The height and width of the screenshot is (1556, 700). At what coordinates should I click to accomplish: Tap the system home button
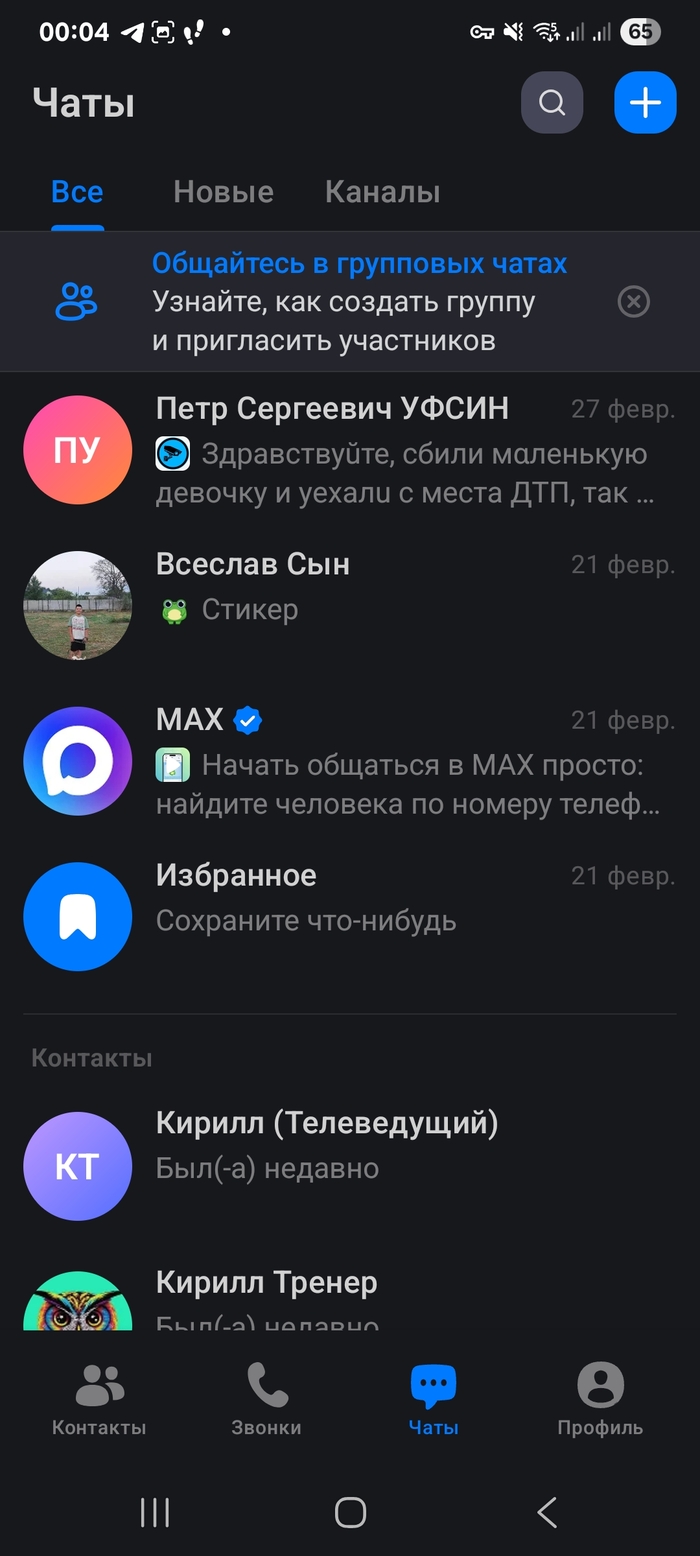tap(350, 1512)
